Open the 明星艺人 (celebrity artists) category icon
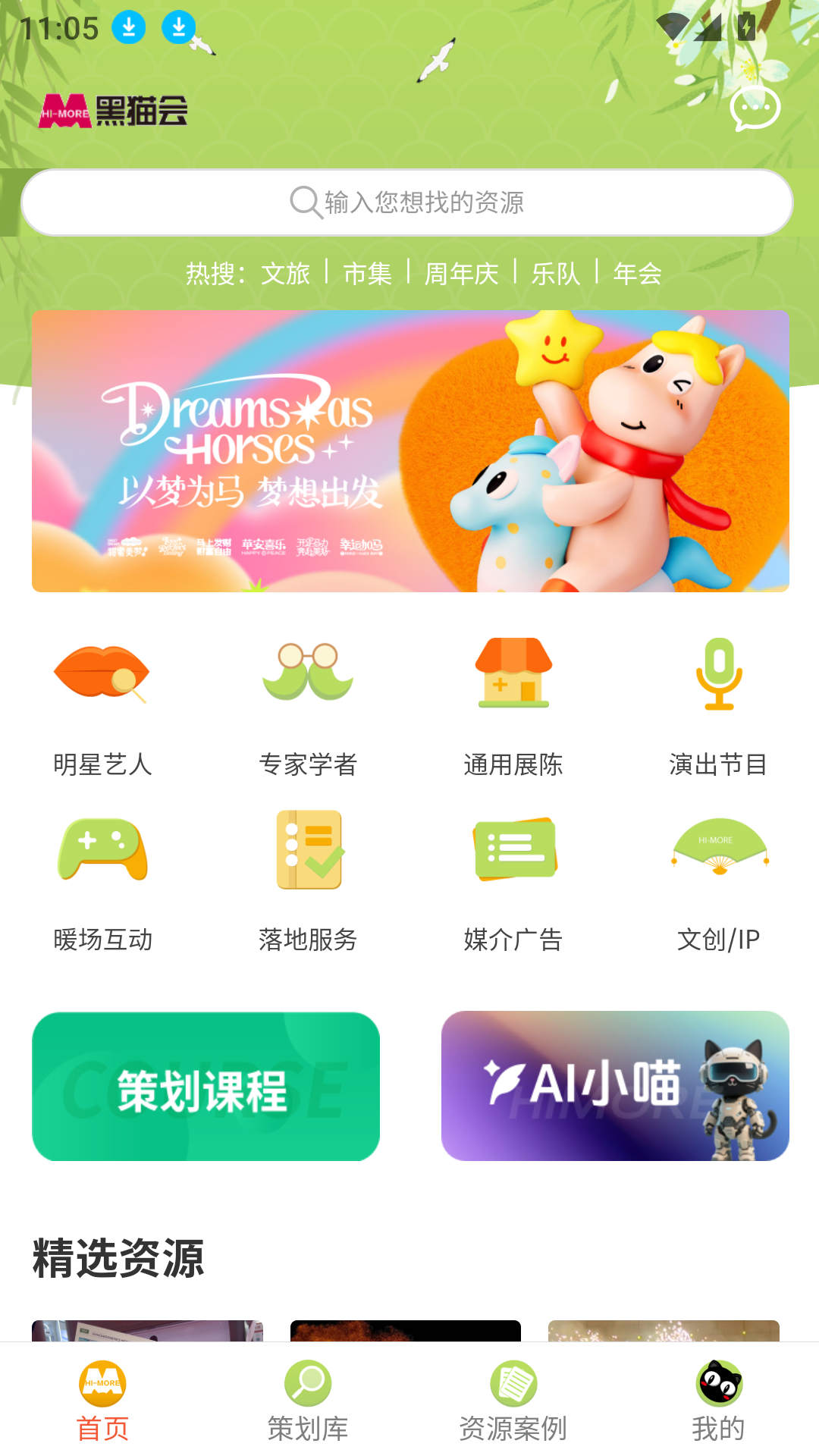Viewport: 819px width, 1456px height. click(102, 675)
